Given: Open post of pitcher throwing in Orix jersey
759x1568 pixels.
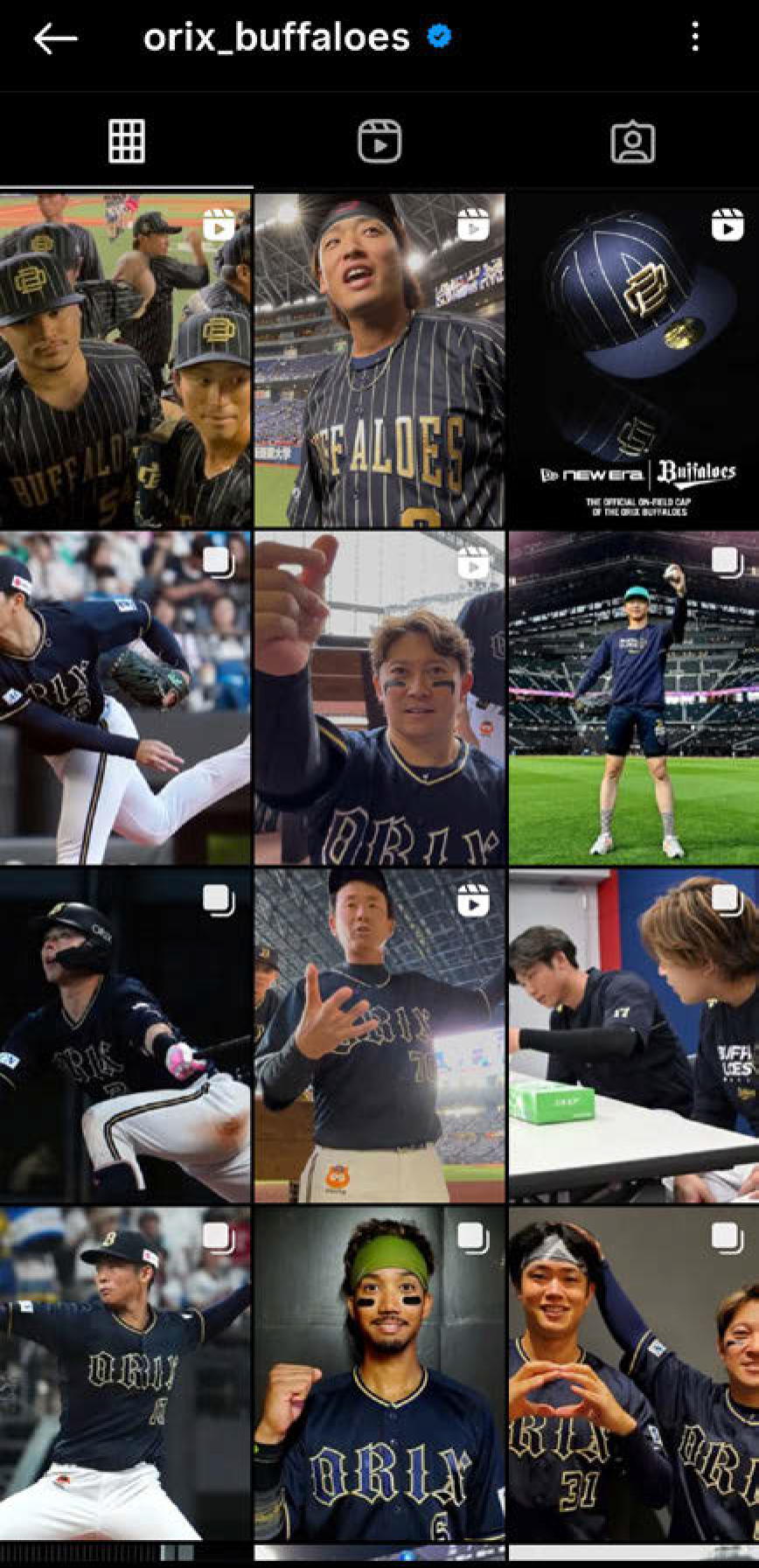Looking at the screenshot, I should 125,698.
